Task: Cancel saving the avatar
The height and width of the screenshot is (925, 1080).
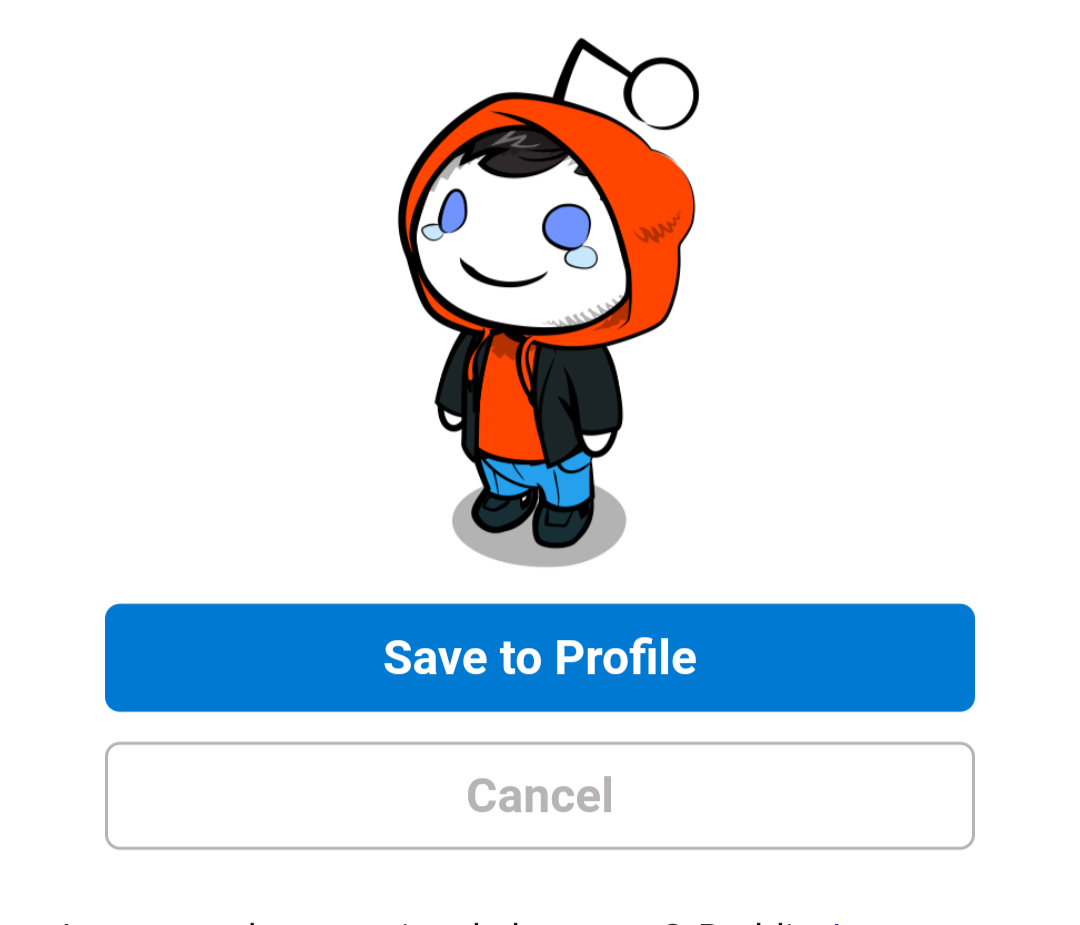Action: pos(540,796)
